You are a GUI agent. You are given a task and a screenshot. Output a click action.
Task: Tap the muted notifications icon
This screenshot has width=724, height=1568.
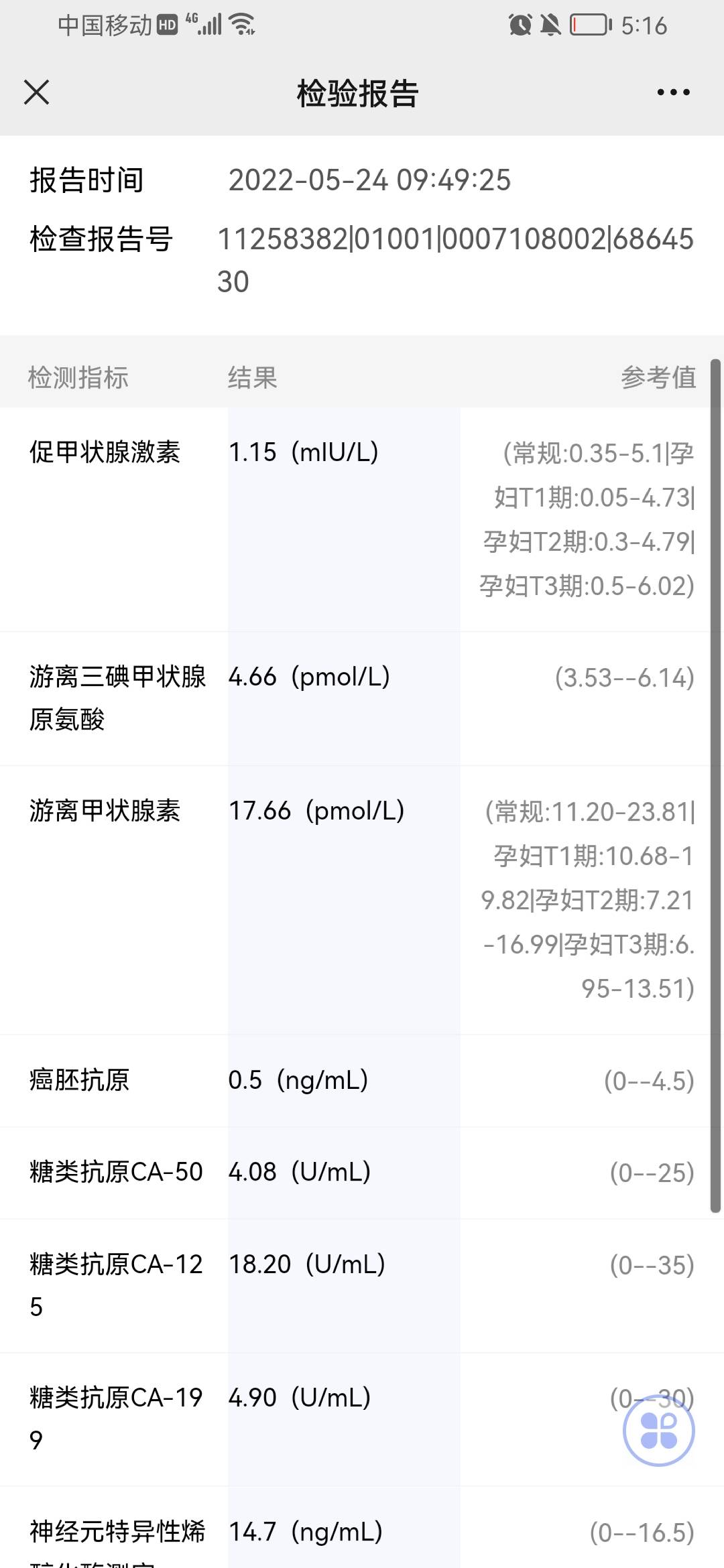(550, 25)
